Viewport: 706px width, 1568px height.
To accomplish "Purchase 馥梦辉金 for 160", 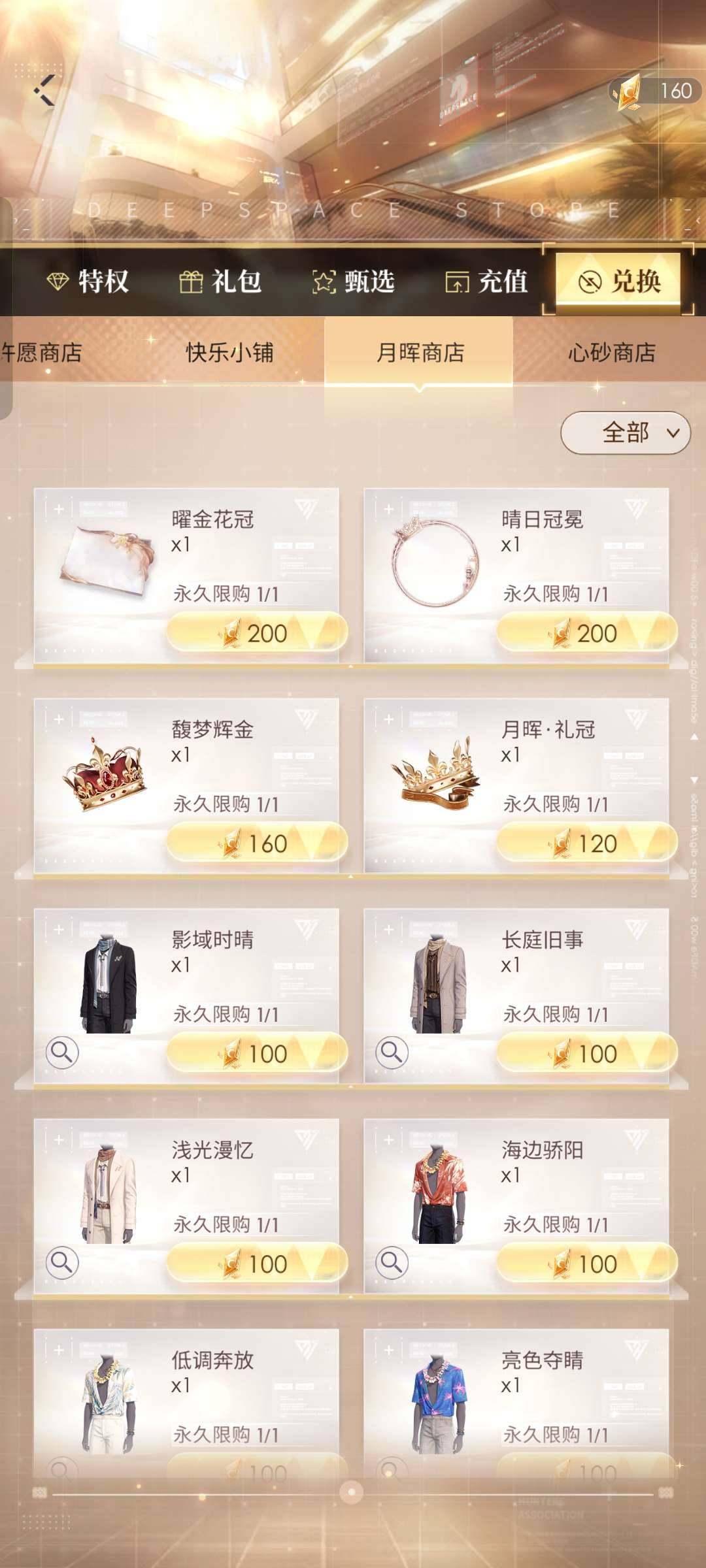I will [256, 843].
